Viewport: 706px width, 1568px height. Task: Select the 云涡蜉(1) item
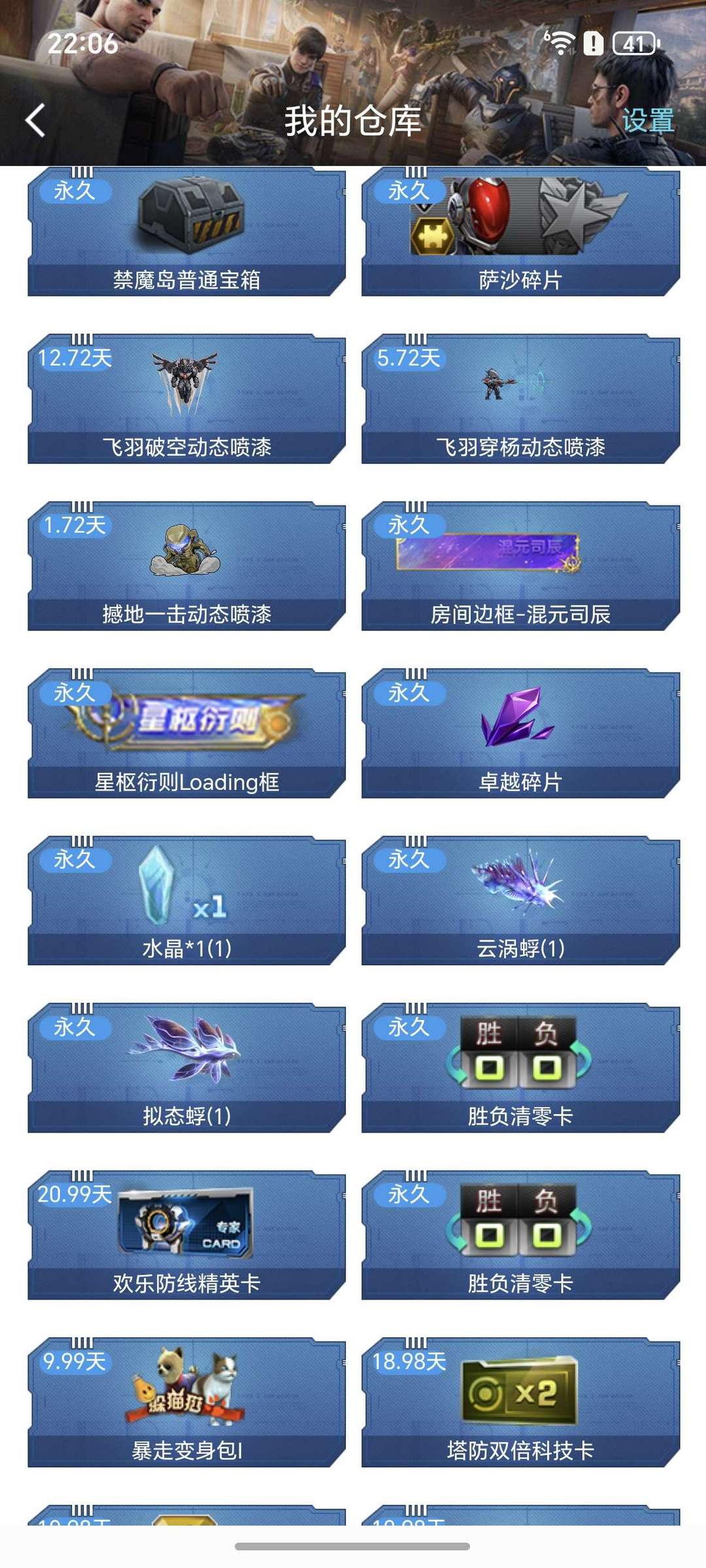tap(520, 901)
